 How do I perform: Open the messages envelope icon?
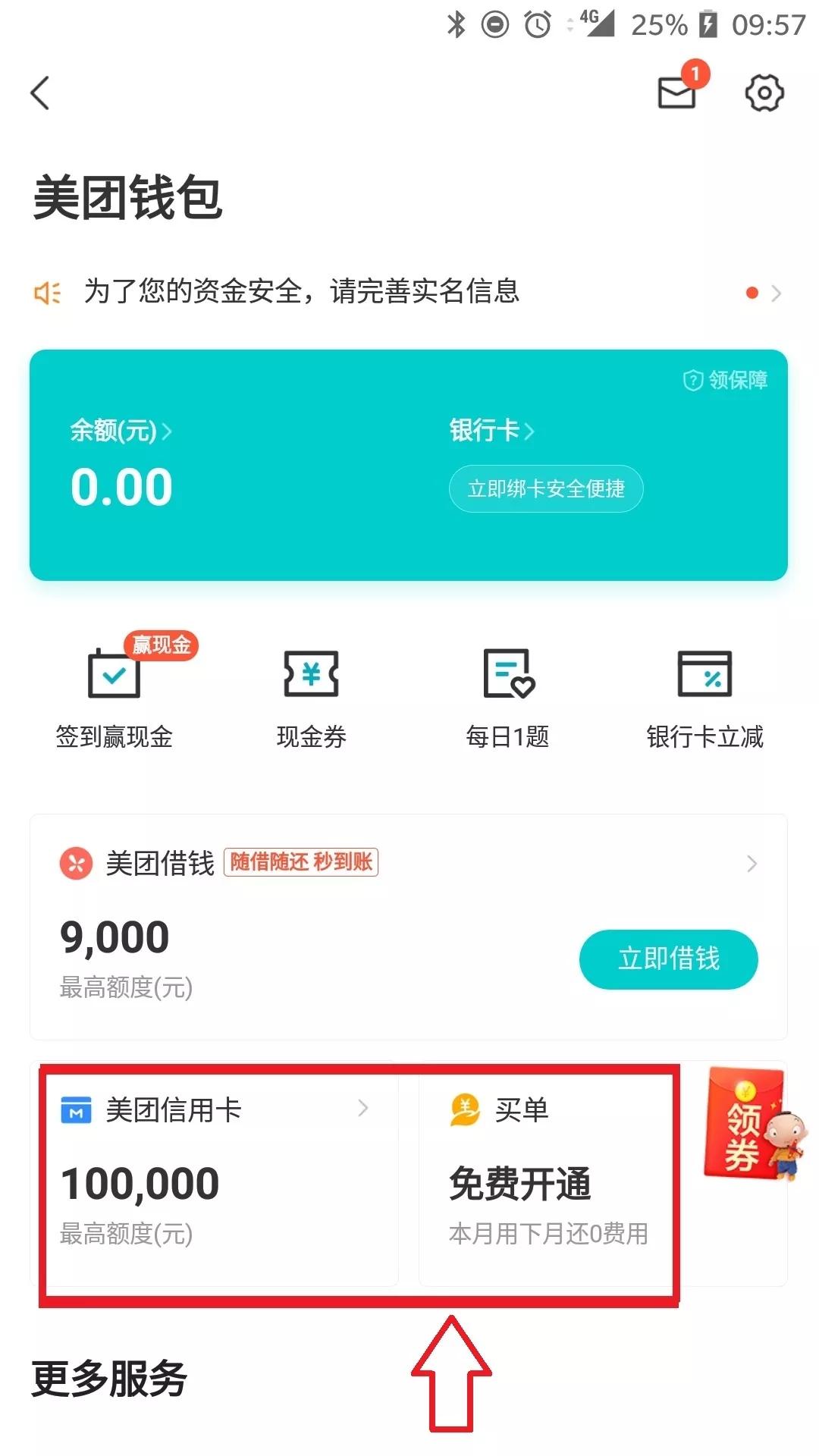coord(676,93)
